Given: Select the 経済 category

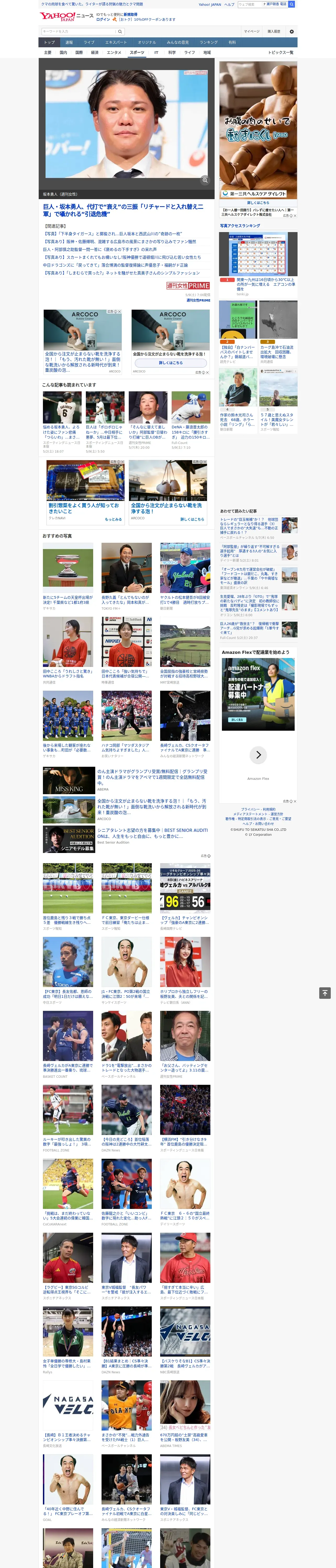Looking at the screenshot, I should point(94,52).
